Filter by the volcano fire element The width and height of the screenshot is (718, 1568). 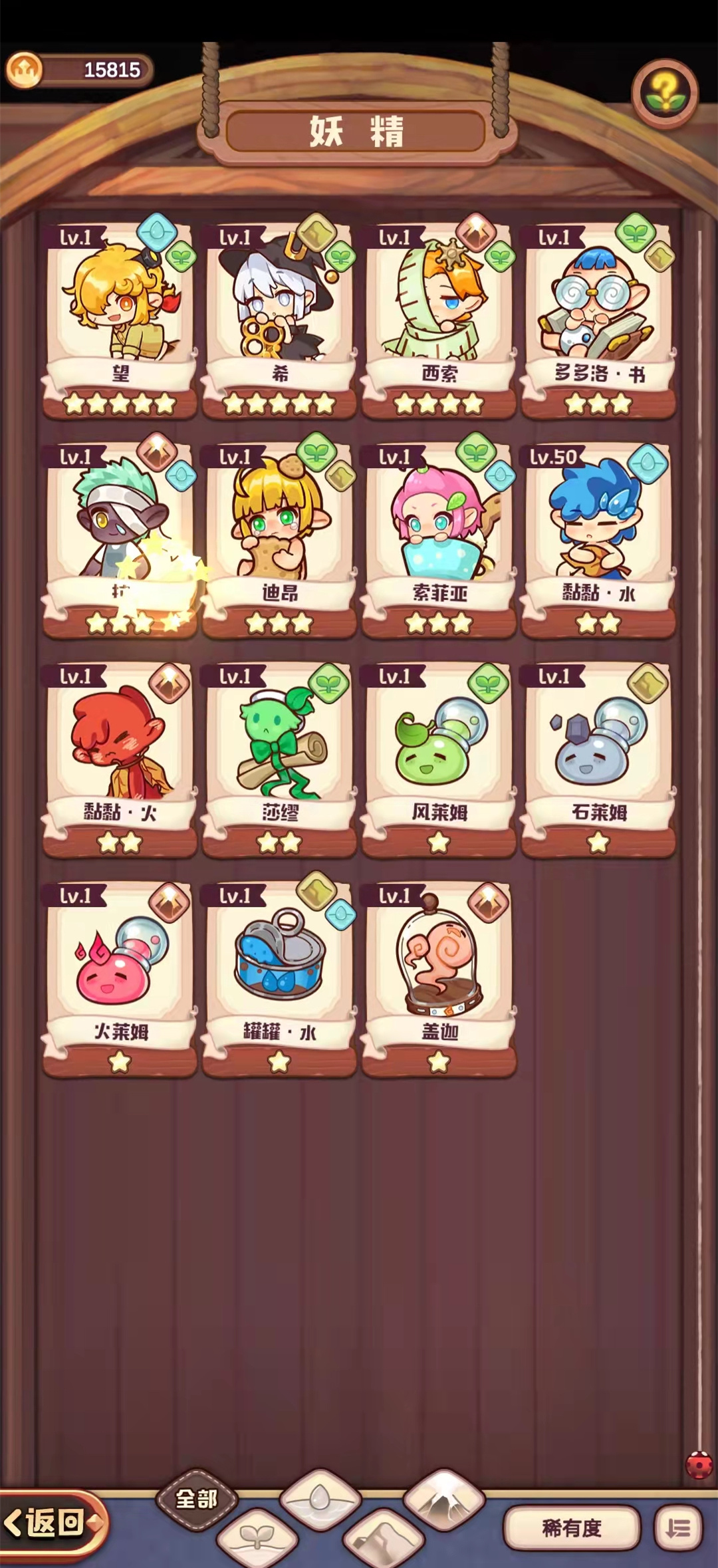coord(444,1499)
